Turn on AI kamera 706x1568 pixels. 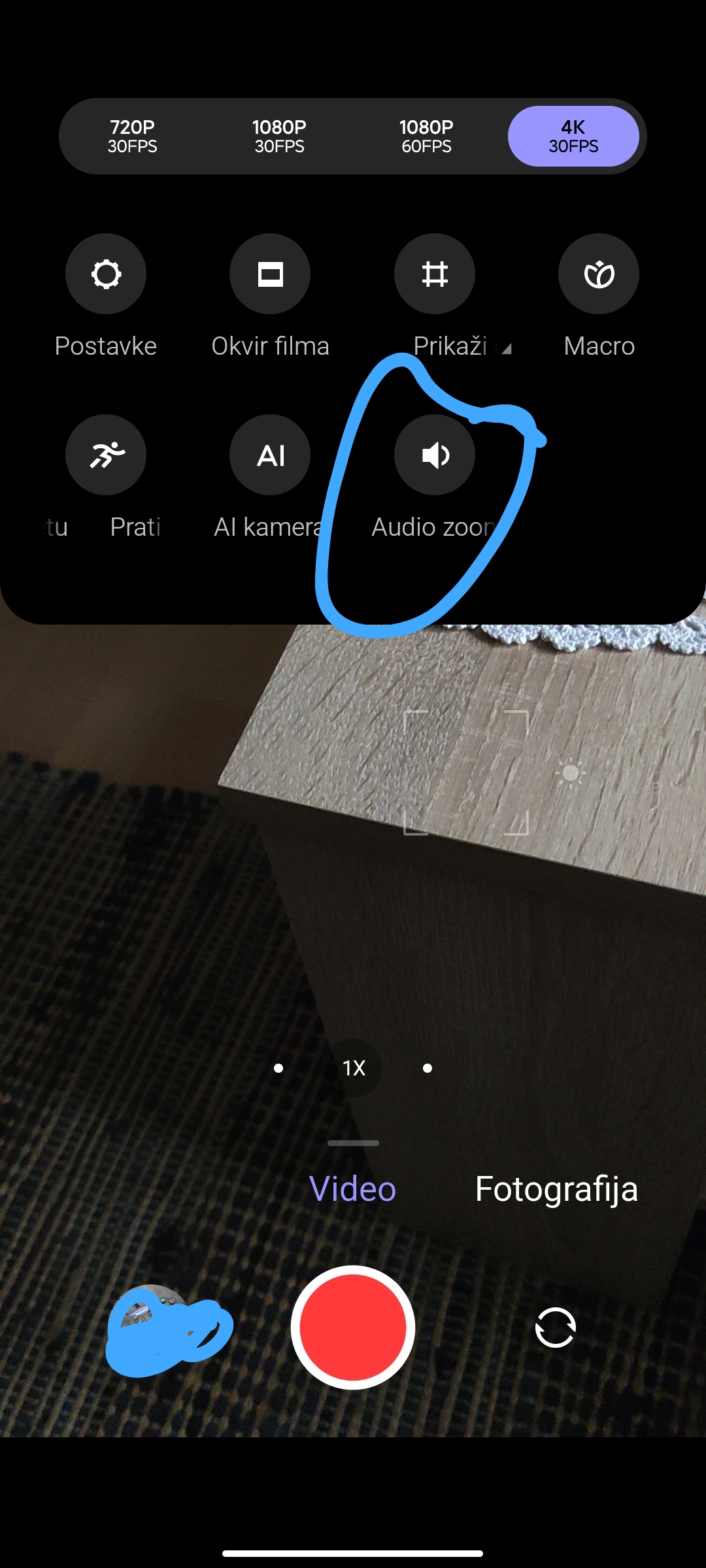270,455
